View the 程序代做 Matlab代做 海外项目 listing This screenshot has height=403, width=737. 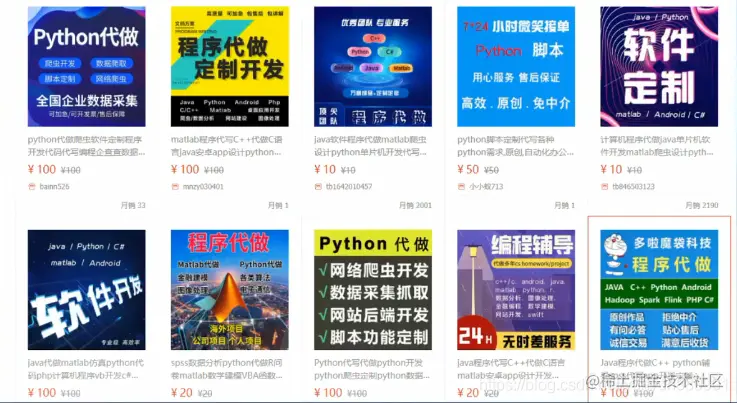point(229,290)
